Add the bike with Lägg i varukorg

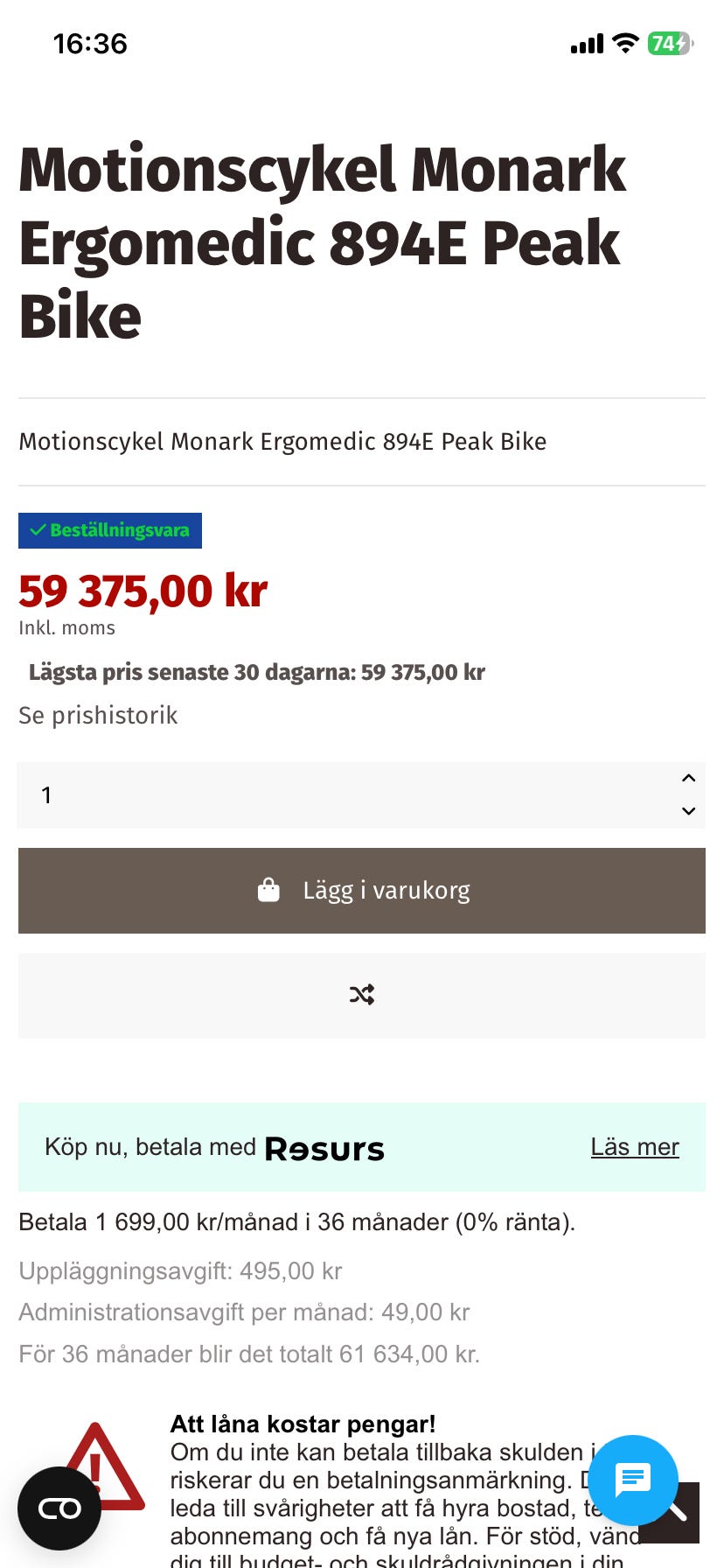362,891
